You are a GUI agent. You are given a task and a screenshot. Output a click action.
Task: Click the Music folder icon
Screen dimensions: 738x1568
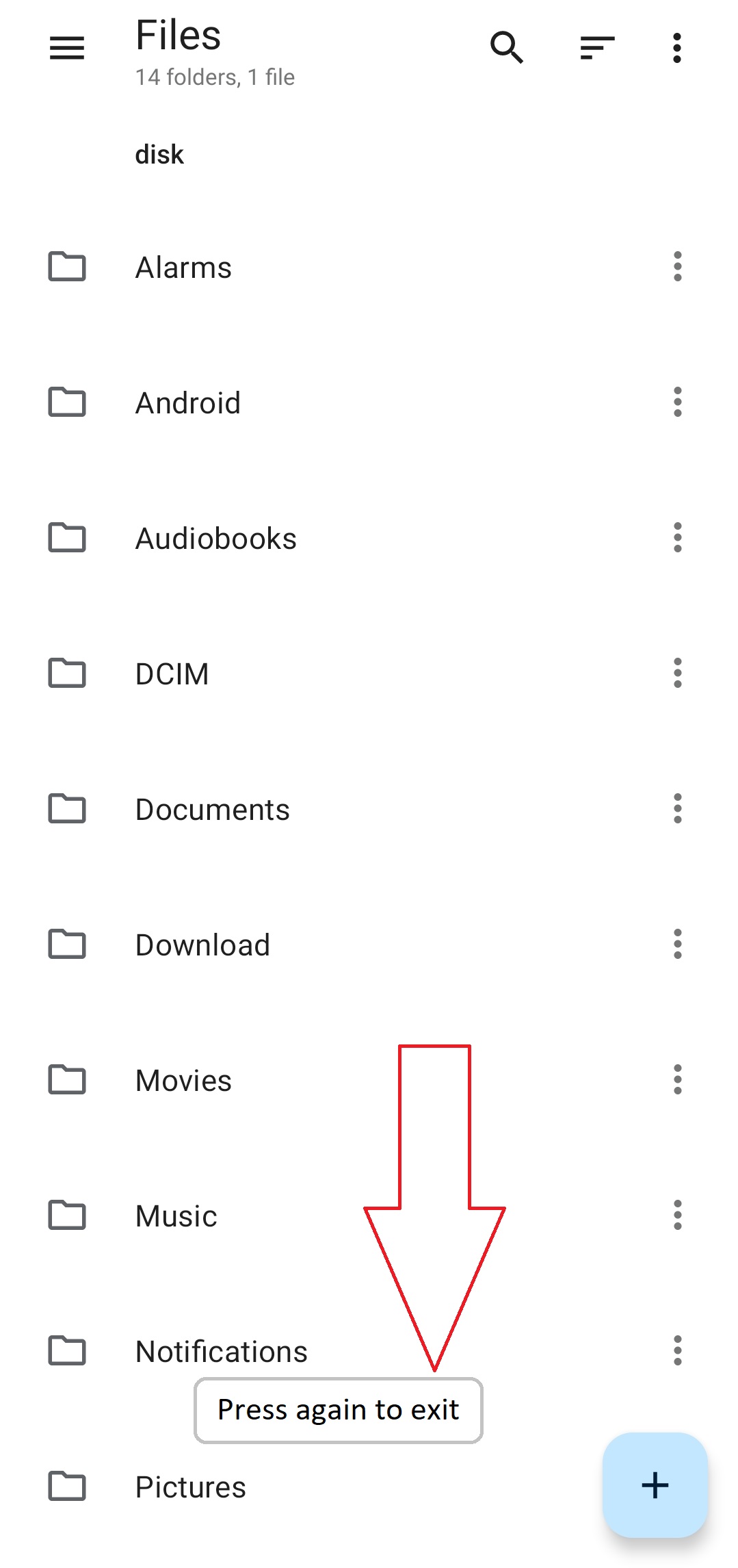point(66,1216)
